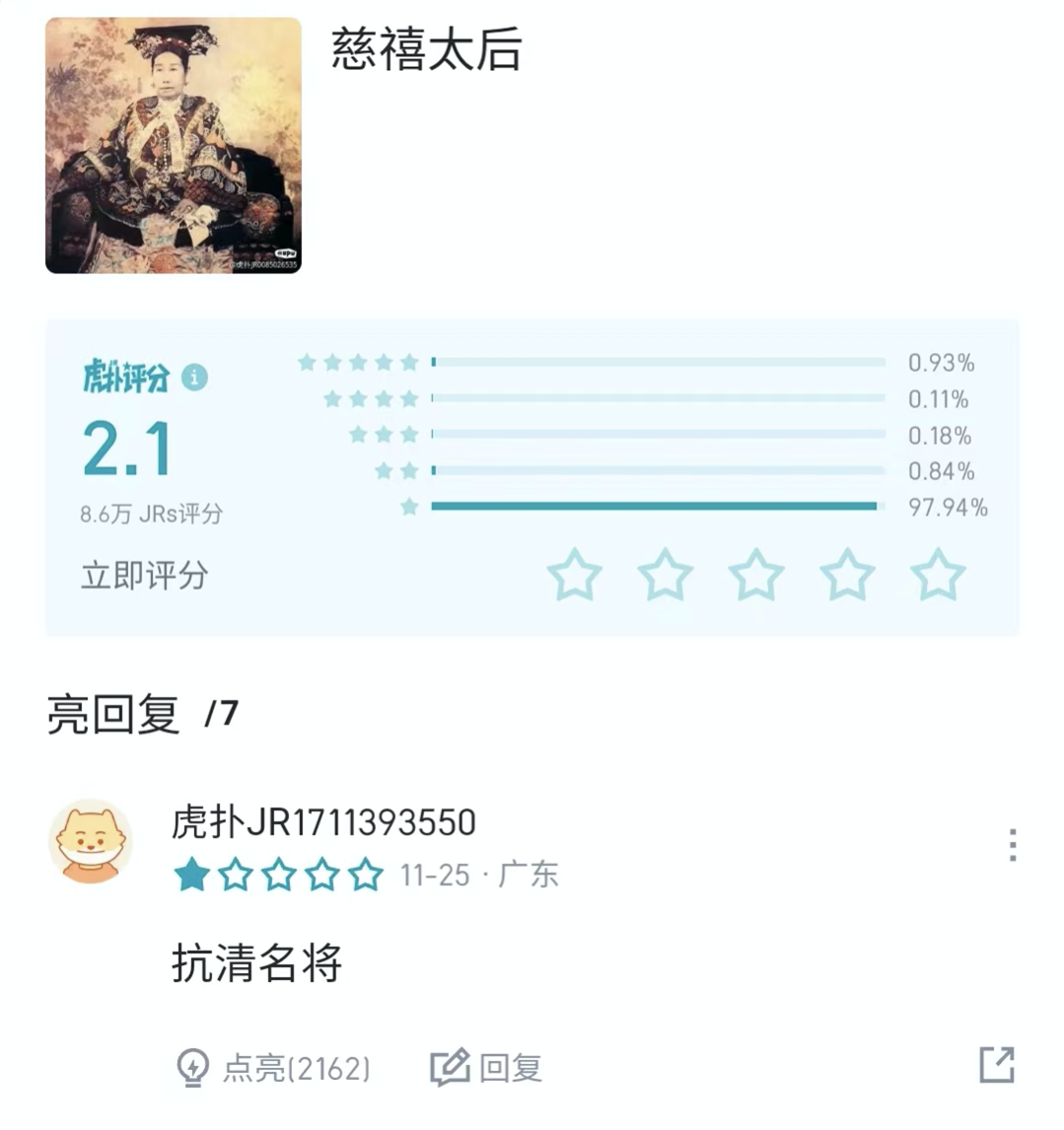Give a three-star rating under 立即评分
This screenshot has width=1064, height=1130.
(x=756, y=576)
